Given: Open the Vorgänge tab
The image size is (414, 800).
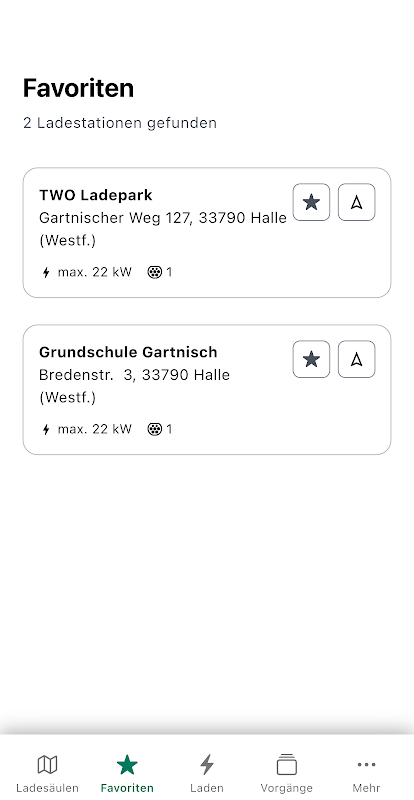Looking at the screenshot, I should coord(286,773).
